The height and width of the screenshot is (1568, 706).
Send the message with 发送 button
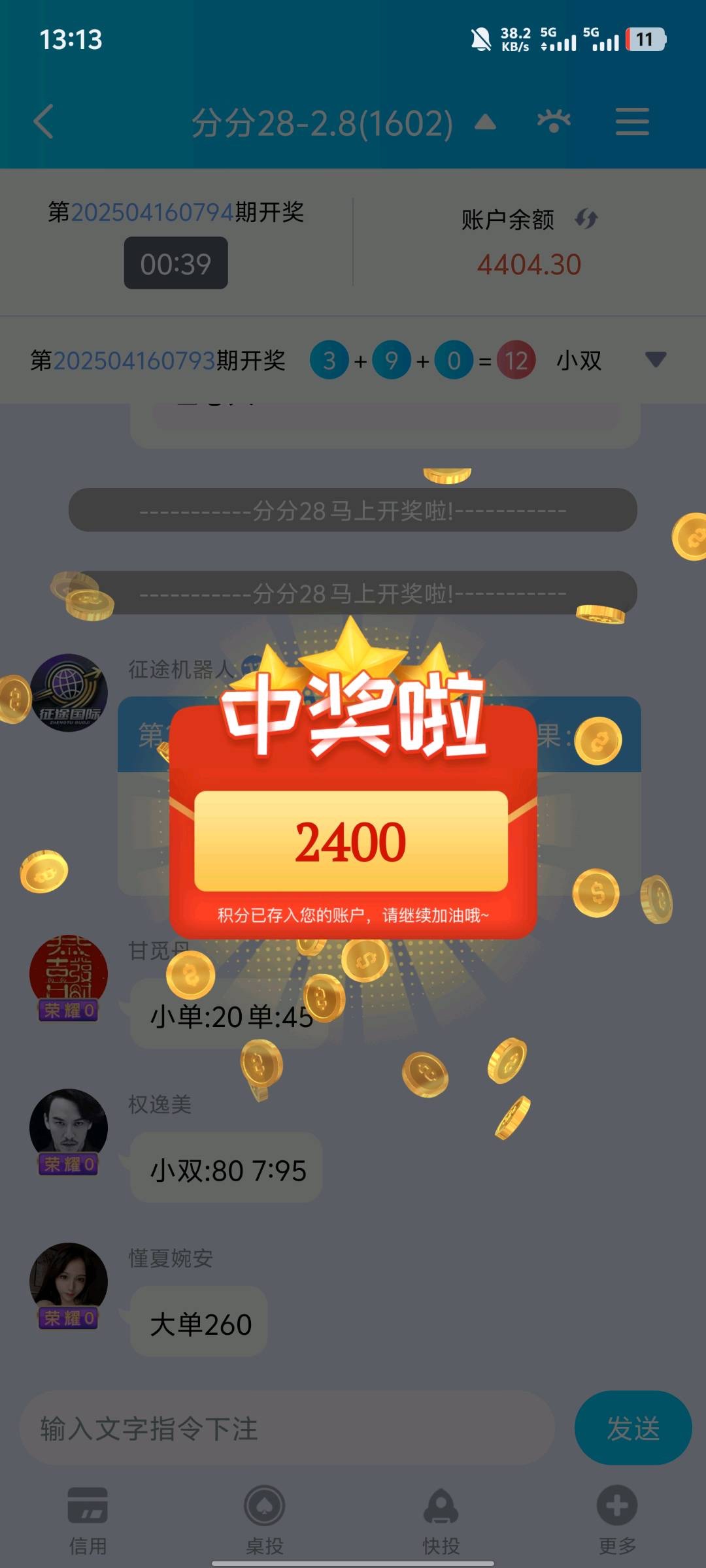[633, 1428]
